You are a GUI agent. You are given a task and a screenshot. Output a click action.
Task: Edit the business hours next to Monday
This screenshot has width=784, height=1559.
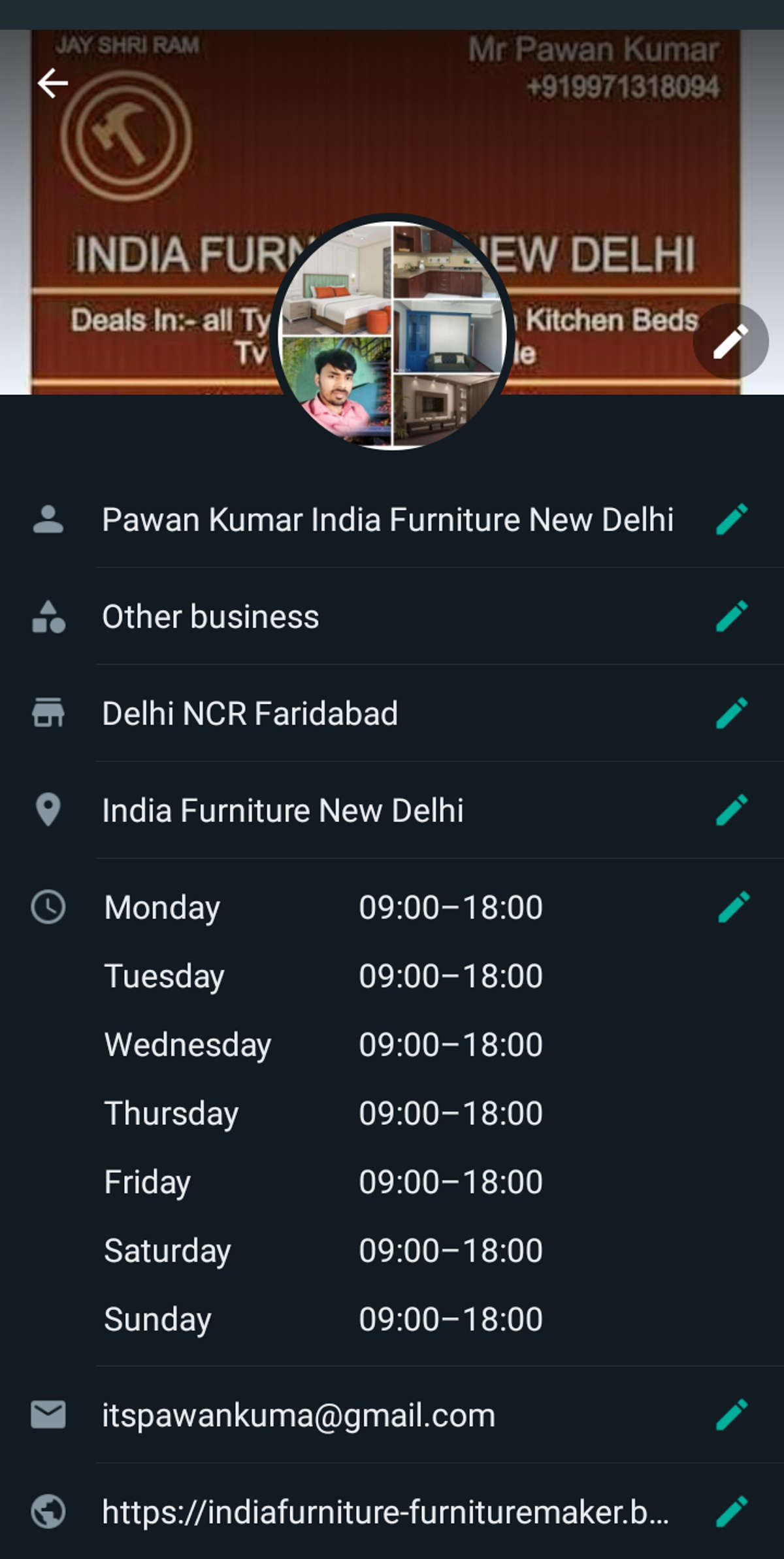pos(734,907)
